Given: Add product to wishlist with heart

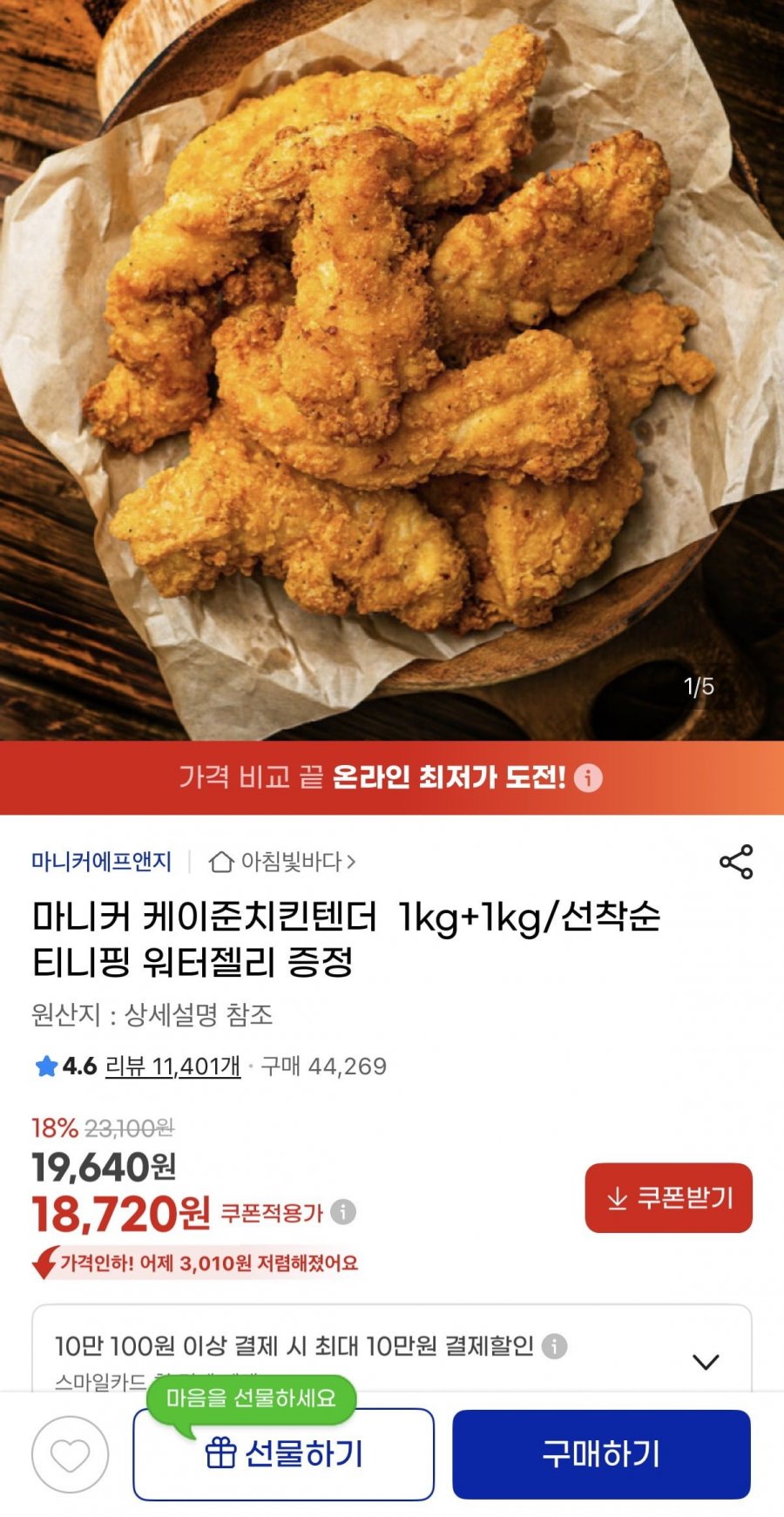Looking at the screenshot, I should tap(70, 1454).
